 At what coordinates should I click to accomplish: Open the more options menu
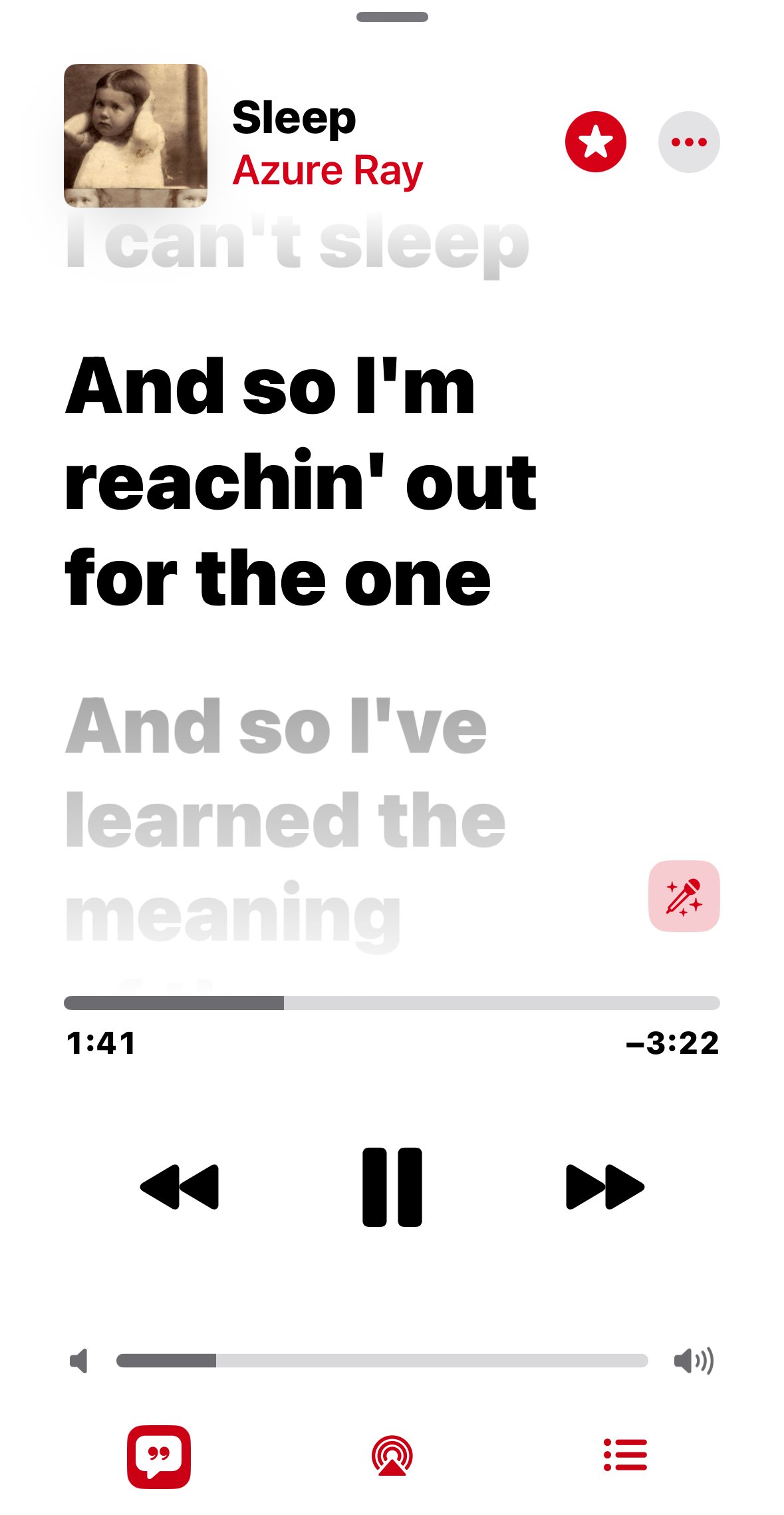tap(688, 142)
